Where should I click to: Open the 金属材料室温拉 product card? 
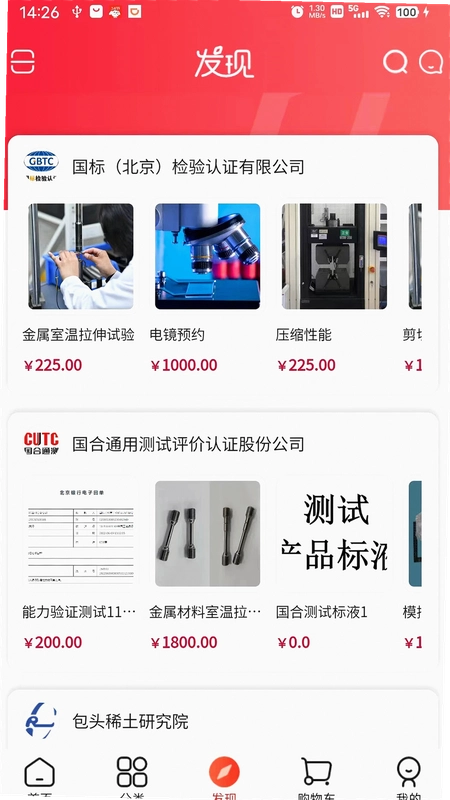[x=207, y=565]
